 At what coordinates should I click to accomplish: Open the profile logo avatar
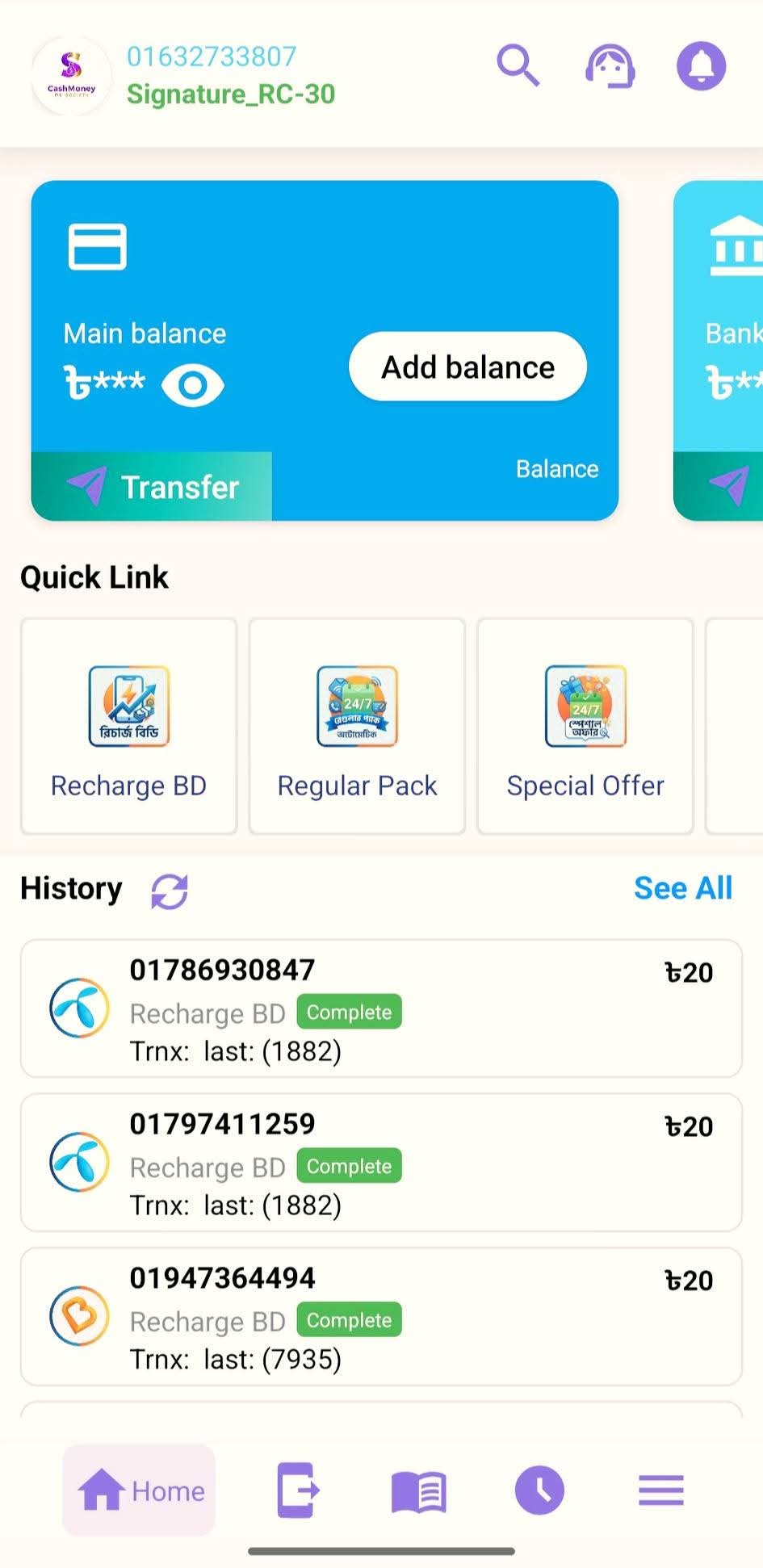[71, 76]
